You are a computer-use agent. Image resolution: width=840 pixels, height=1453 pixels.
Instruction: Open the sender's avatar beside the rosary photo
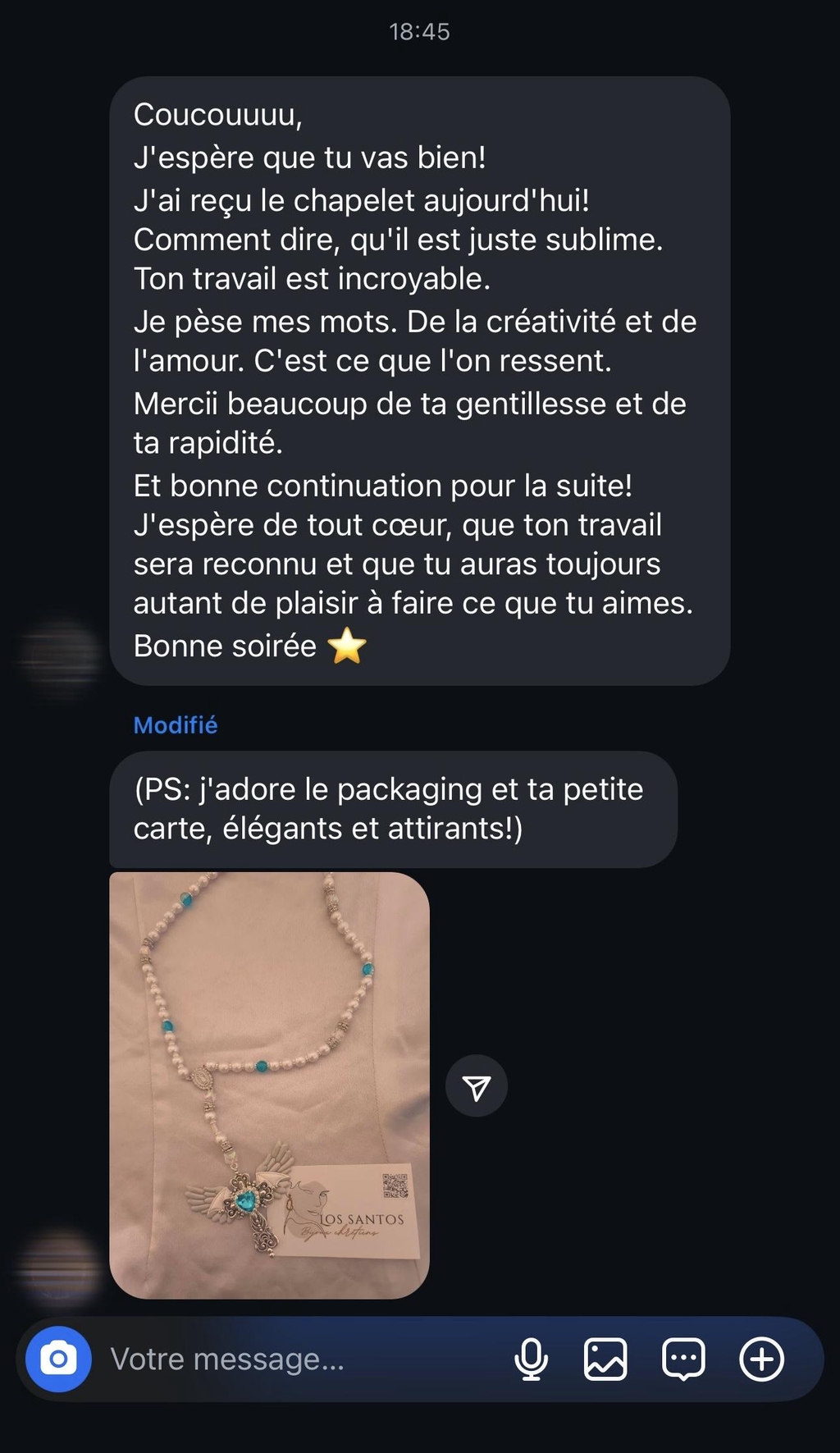click(58, 1268)
